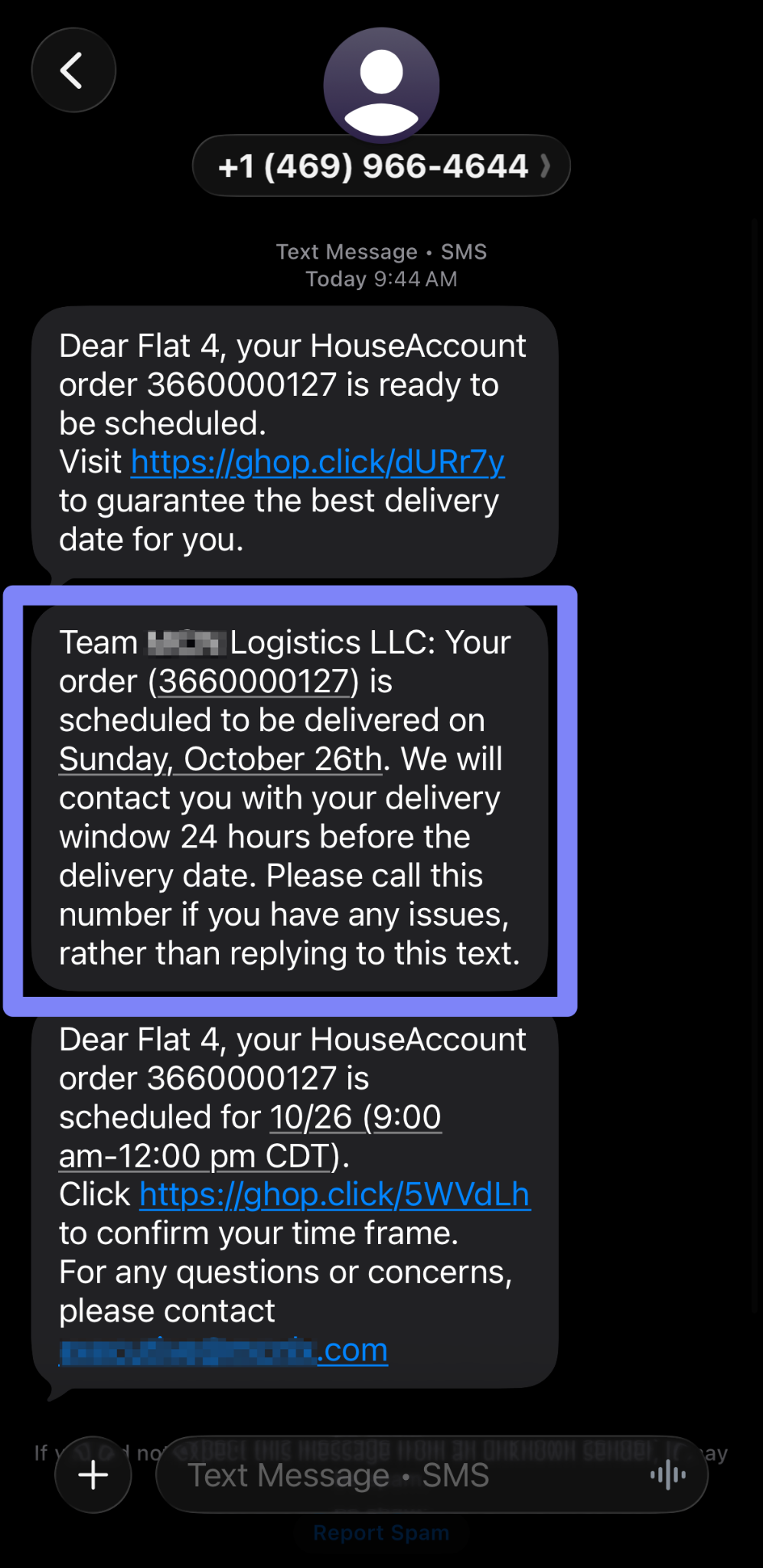Tap the plus icon next to the message field
This screenshot has width=763, height=1568.
click(91, 1474)
